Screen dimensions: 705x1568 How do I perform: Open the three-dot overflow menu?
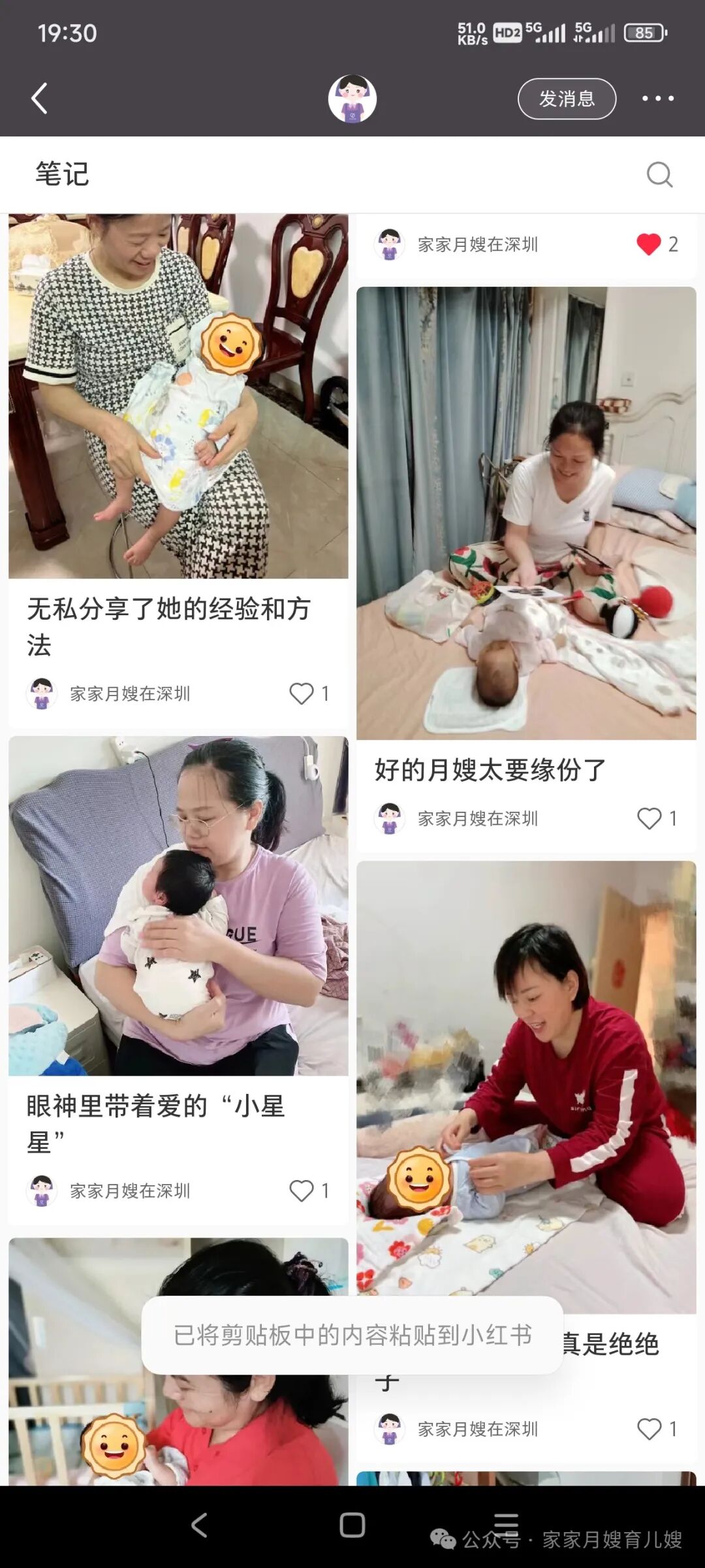[x=657, y=99]
